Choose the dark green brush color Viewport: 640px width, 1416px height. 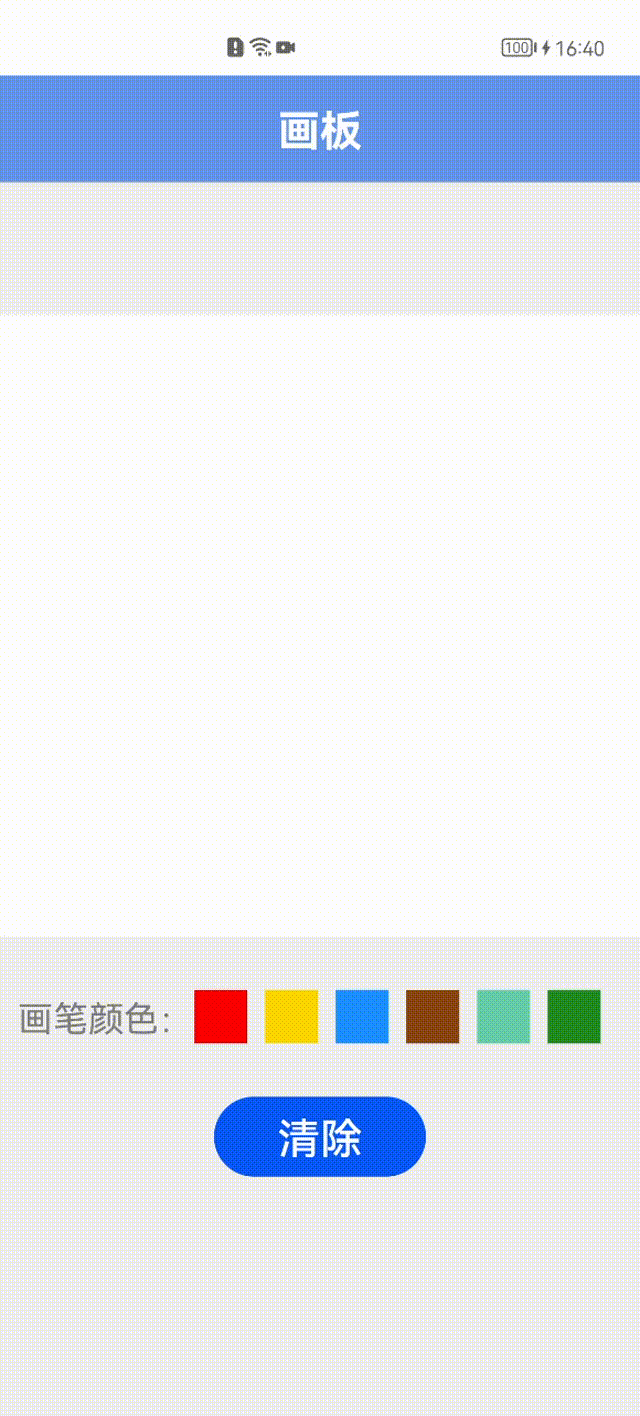tap(574, 1016)
